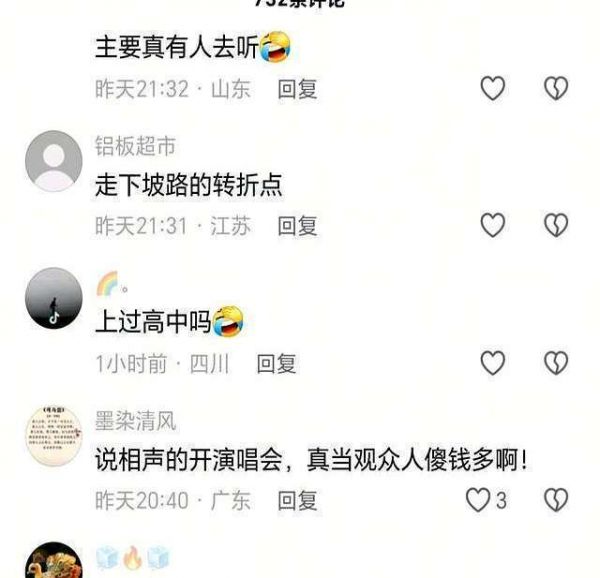
Task: Like 墨染清风's comment with 3 likes
Action: [x=481, y=499]
